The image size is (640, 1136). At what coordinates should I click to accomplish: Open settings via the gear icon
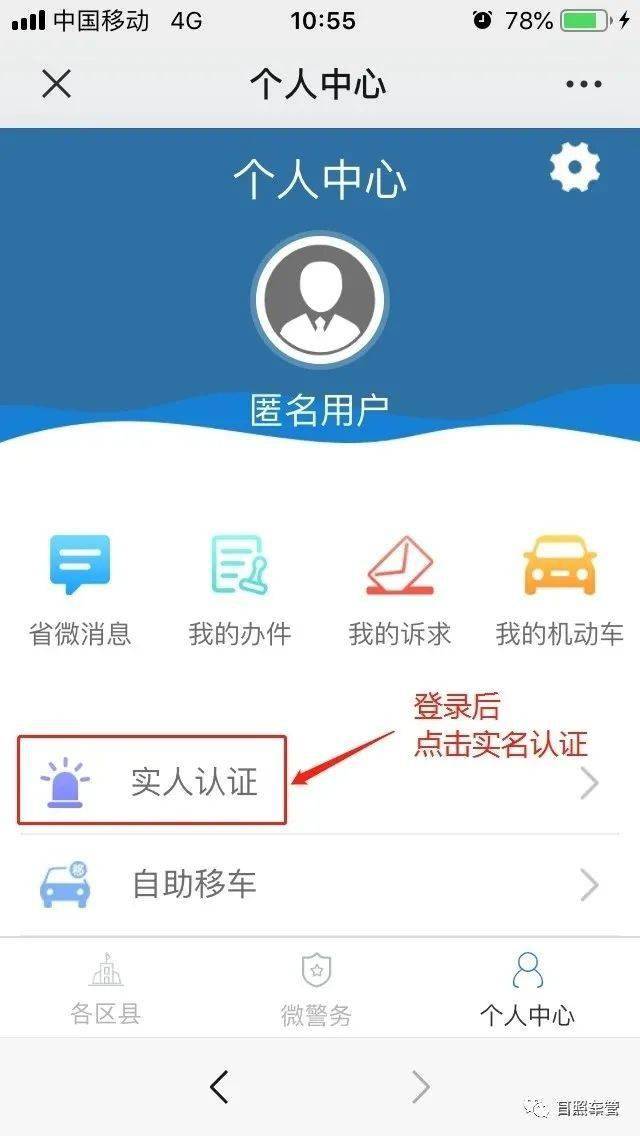tap(575, 168)
